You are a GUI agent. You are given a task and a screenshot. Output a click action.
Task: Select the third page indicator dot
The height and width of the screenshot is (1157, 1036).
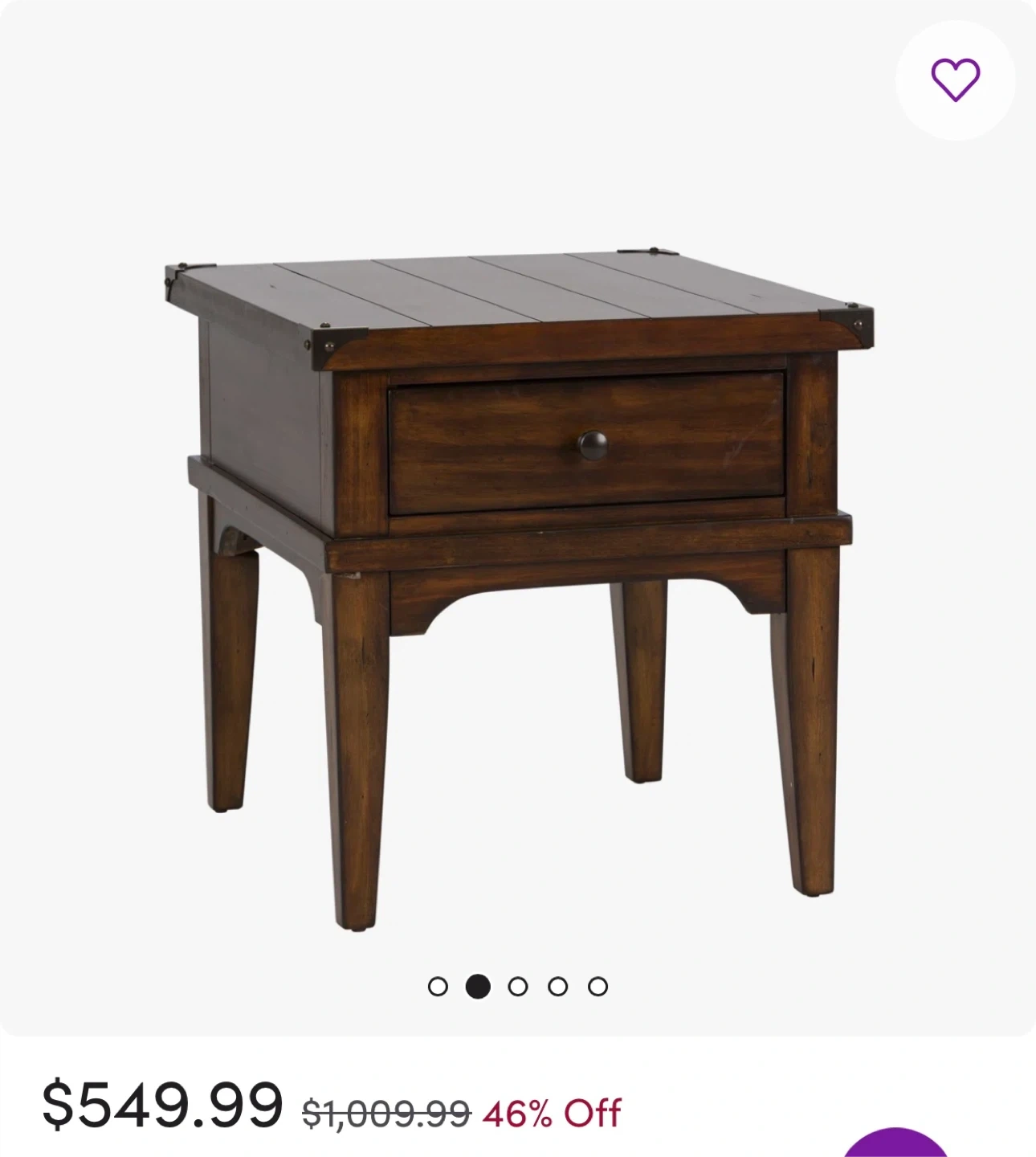point(518,986)
